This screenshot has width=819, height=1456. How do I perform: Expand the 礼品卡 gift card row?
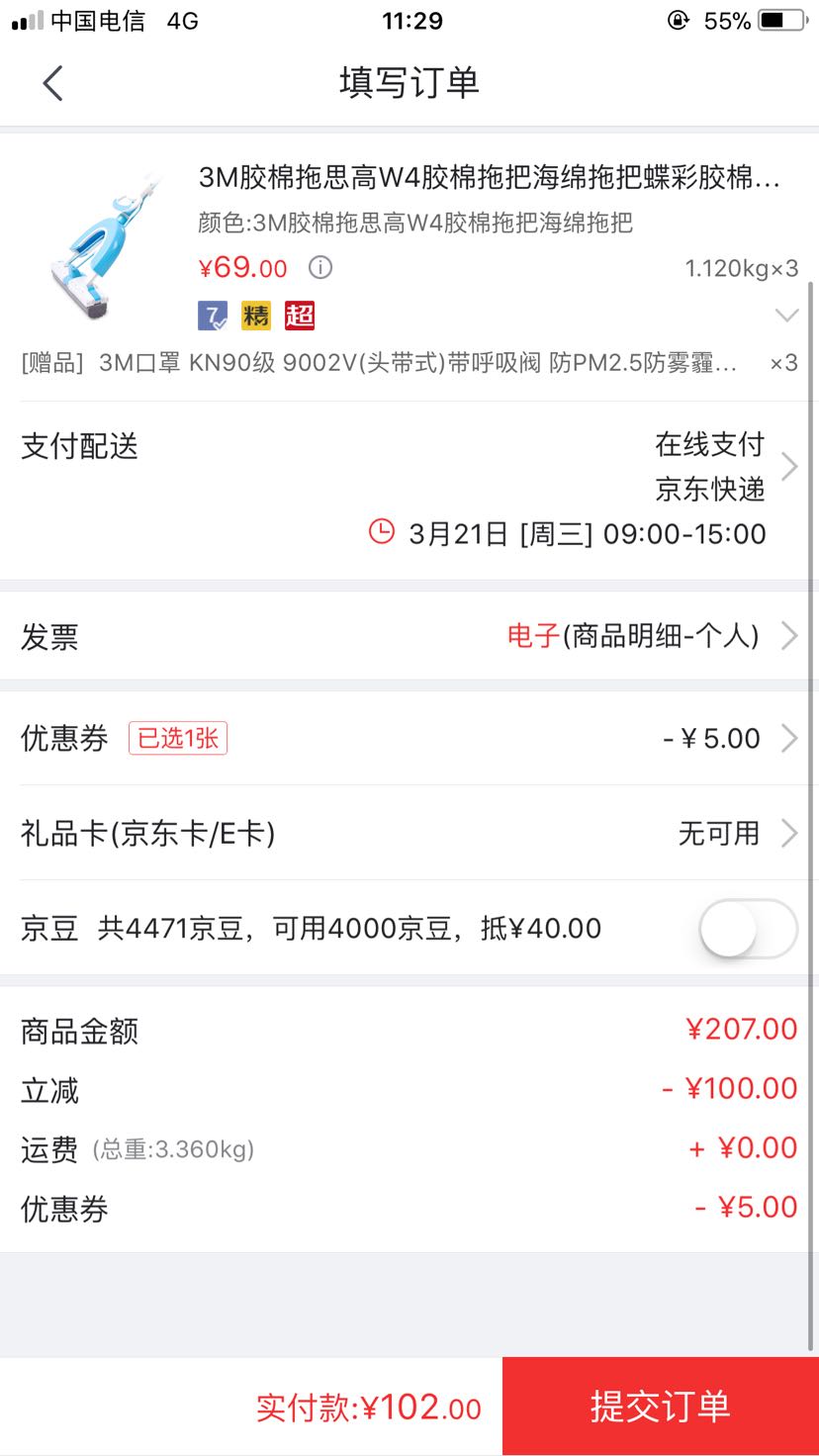[x=409, y=834]
